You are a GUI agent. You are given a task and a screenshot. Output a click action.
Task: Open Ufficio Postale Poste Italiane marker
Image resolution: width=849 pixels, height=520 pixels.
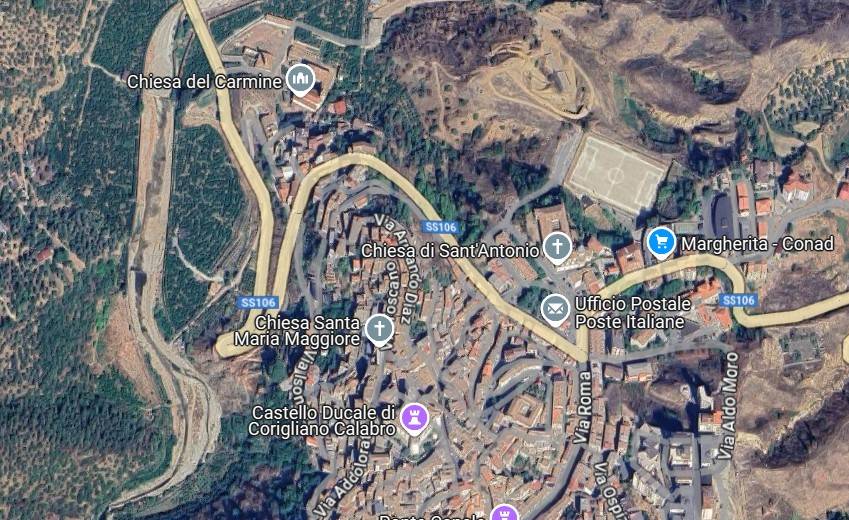click(x=555, y=309)
